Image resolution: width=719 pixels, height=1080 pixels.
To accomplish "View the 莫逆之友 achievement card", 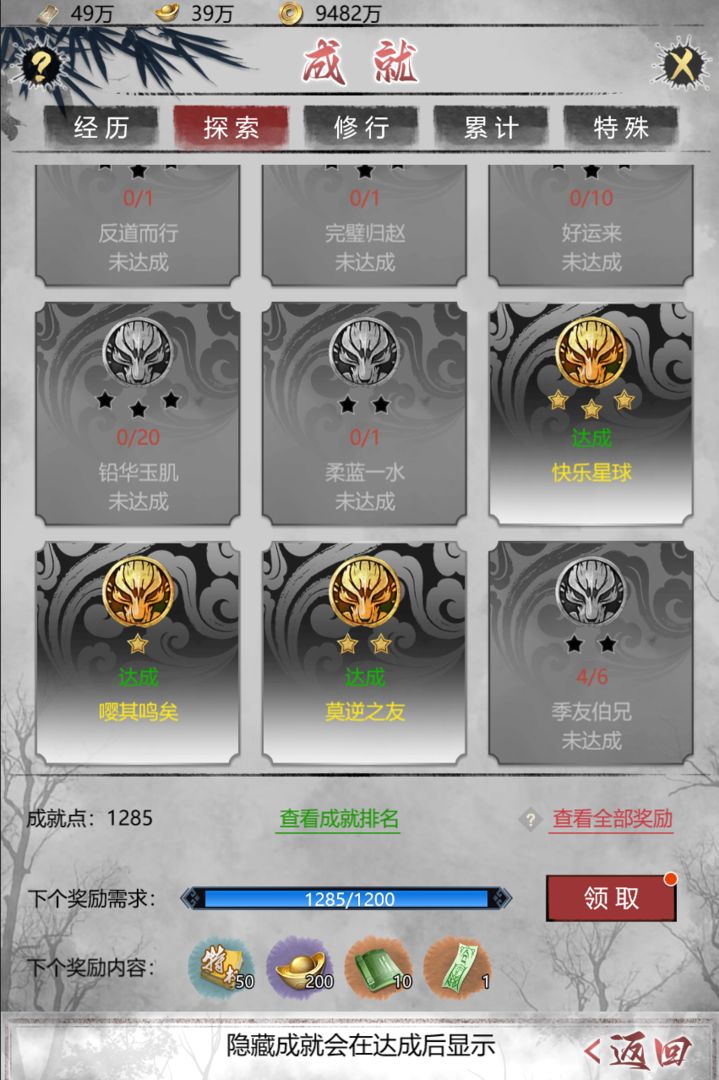I will click(x=364, y=653).
